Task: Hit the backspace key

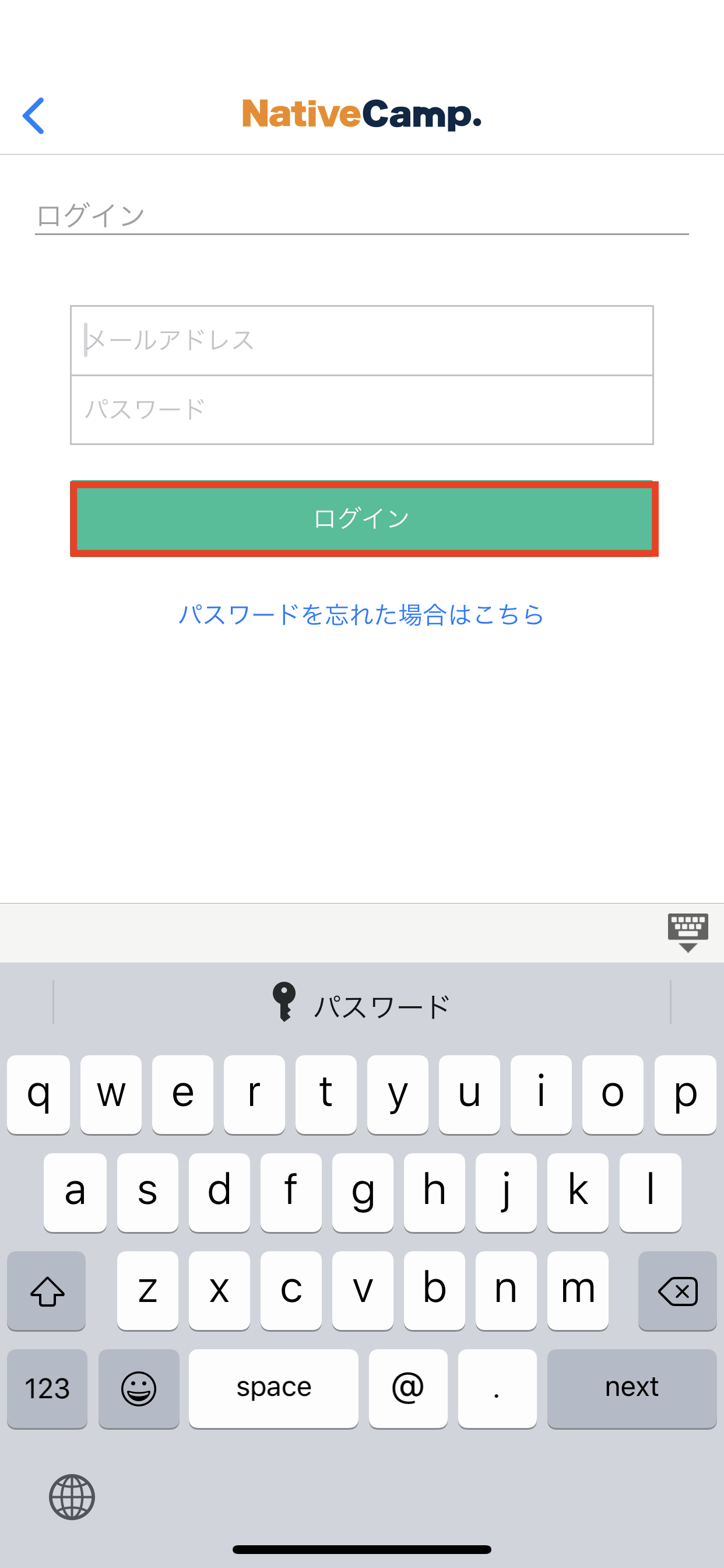Action: (x=677, y=1290)
